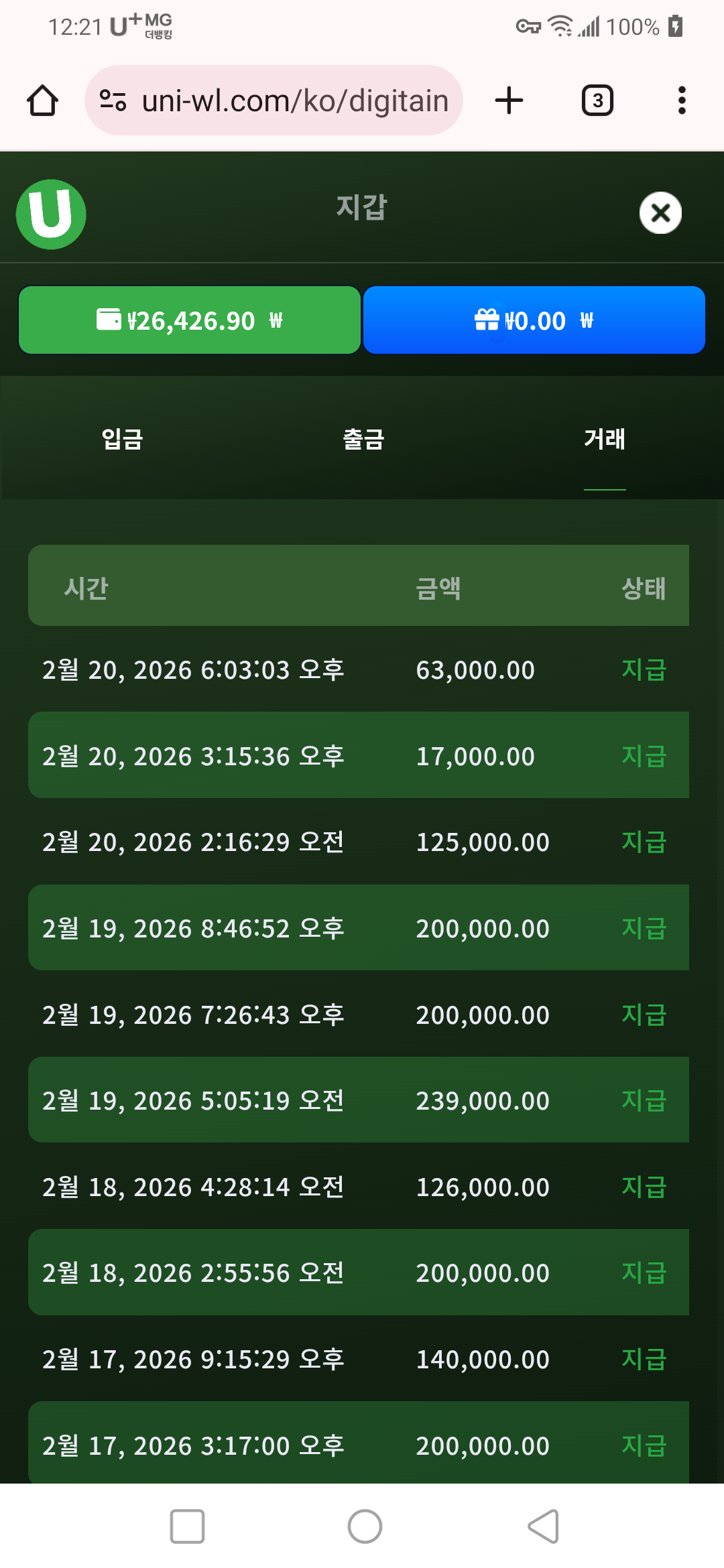Close the 지갑 wallet panel
The image size is (724, 1568).
pyautogui.click(x=660, y=213)
